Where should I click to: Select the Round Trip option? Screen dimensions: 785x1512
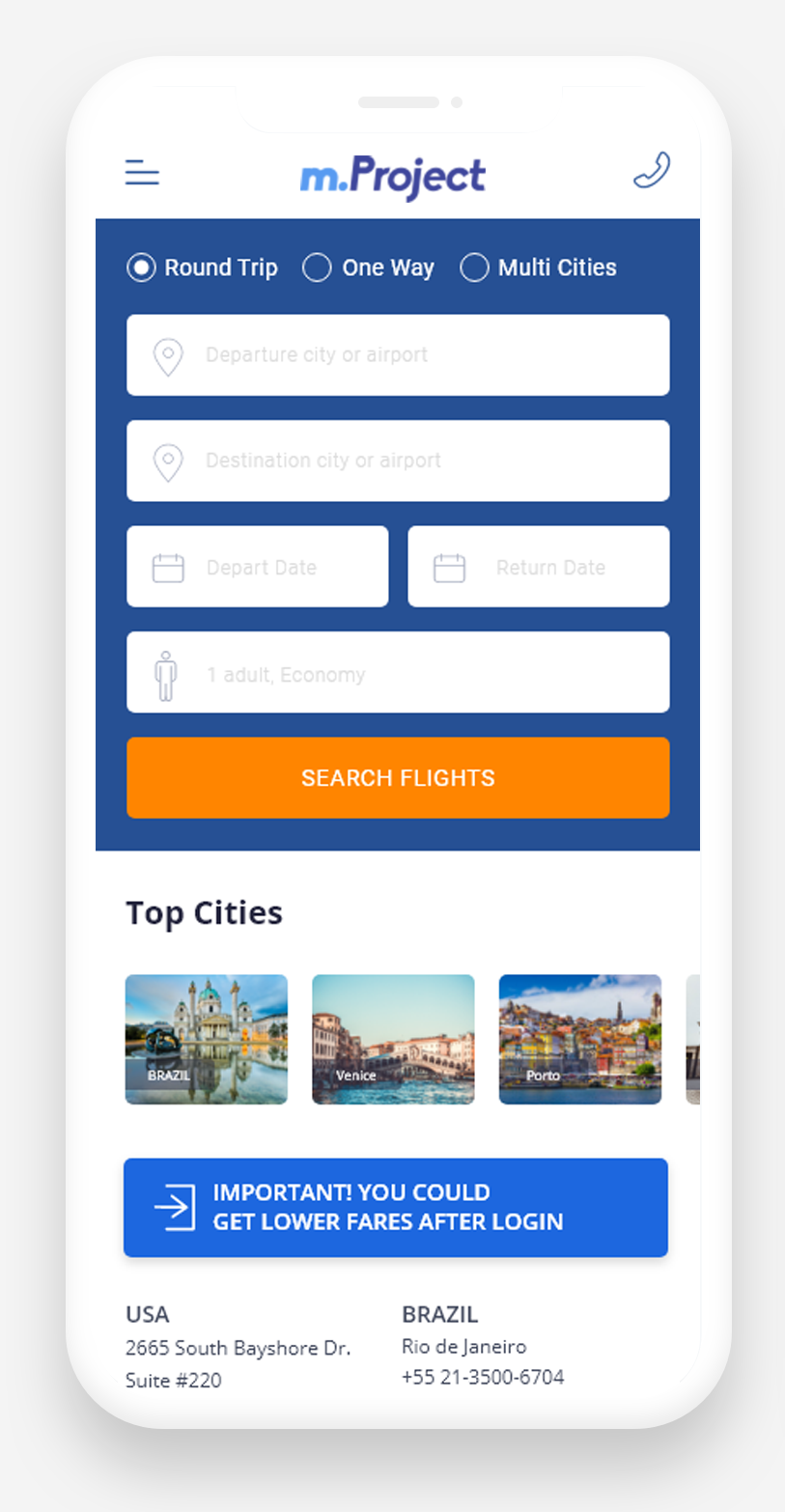click(x=142, y=267)
